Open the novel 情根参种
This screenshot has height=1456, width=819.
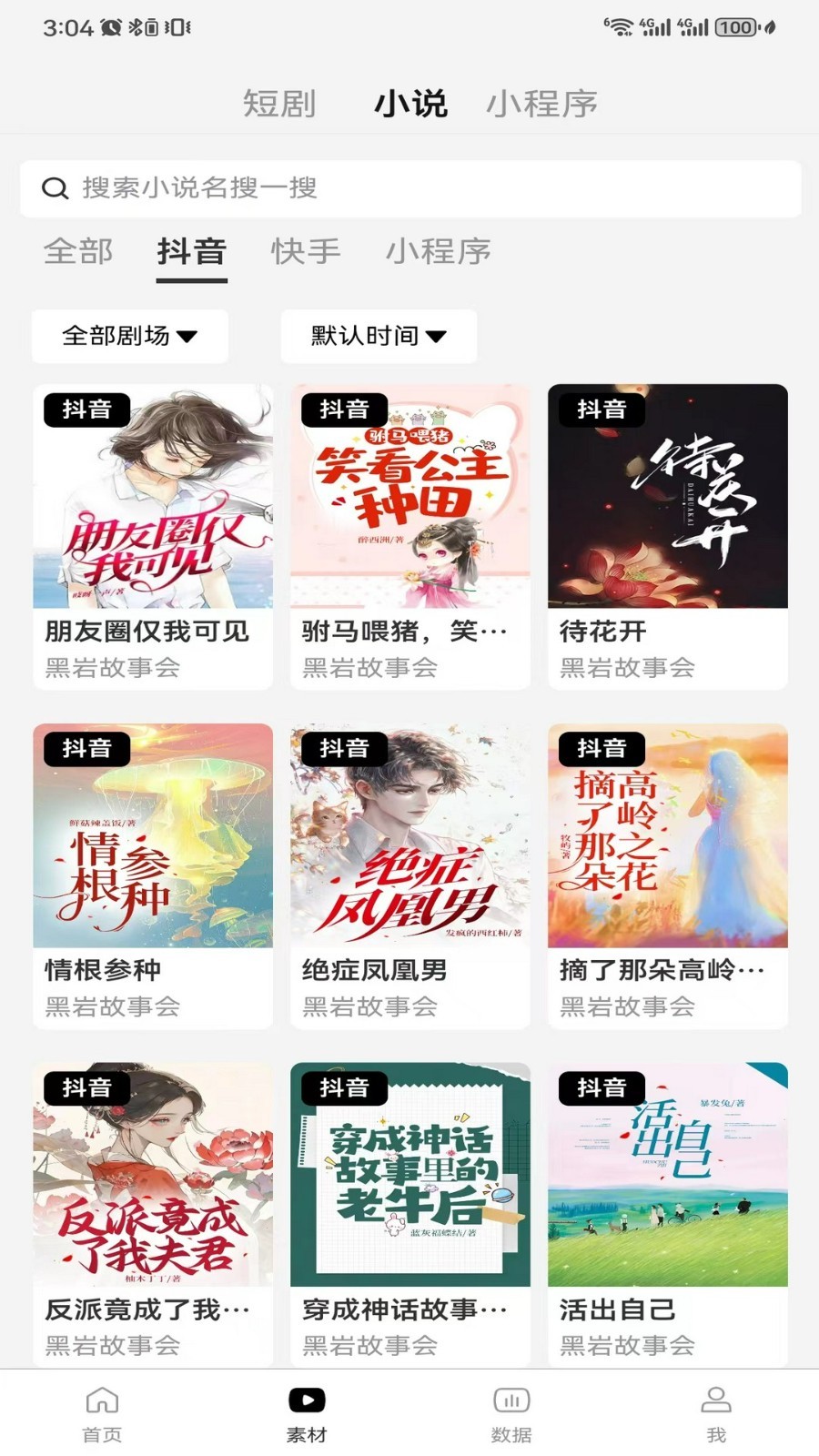[153, 874]
